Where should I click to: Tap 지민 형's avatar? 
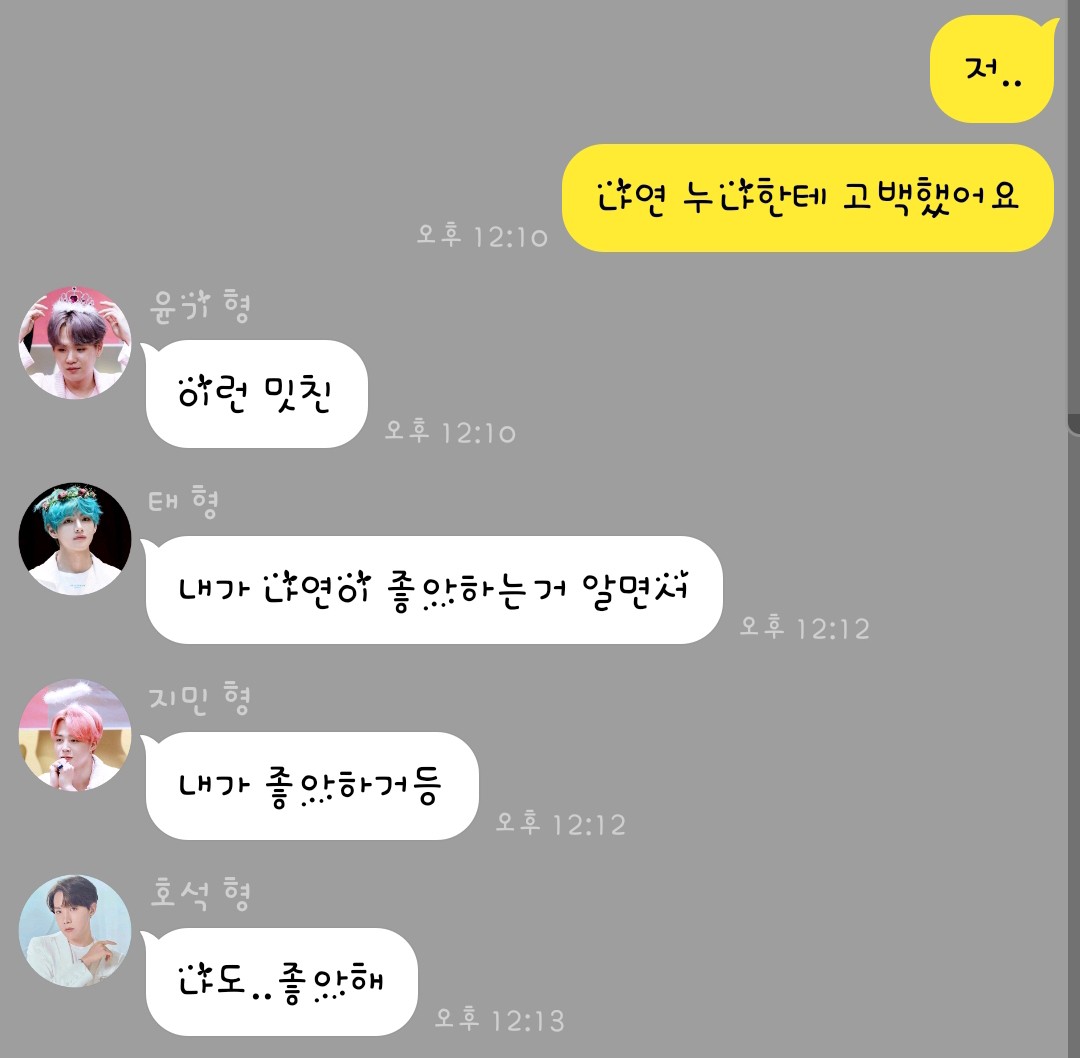[x=75, y=735]
